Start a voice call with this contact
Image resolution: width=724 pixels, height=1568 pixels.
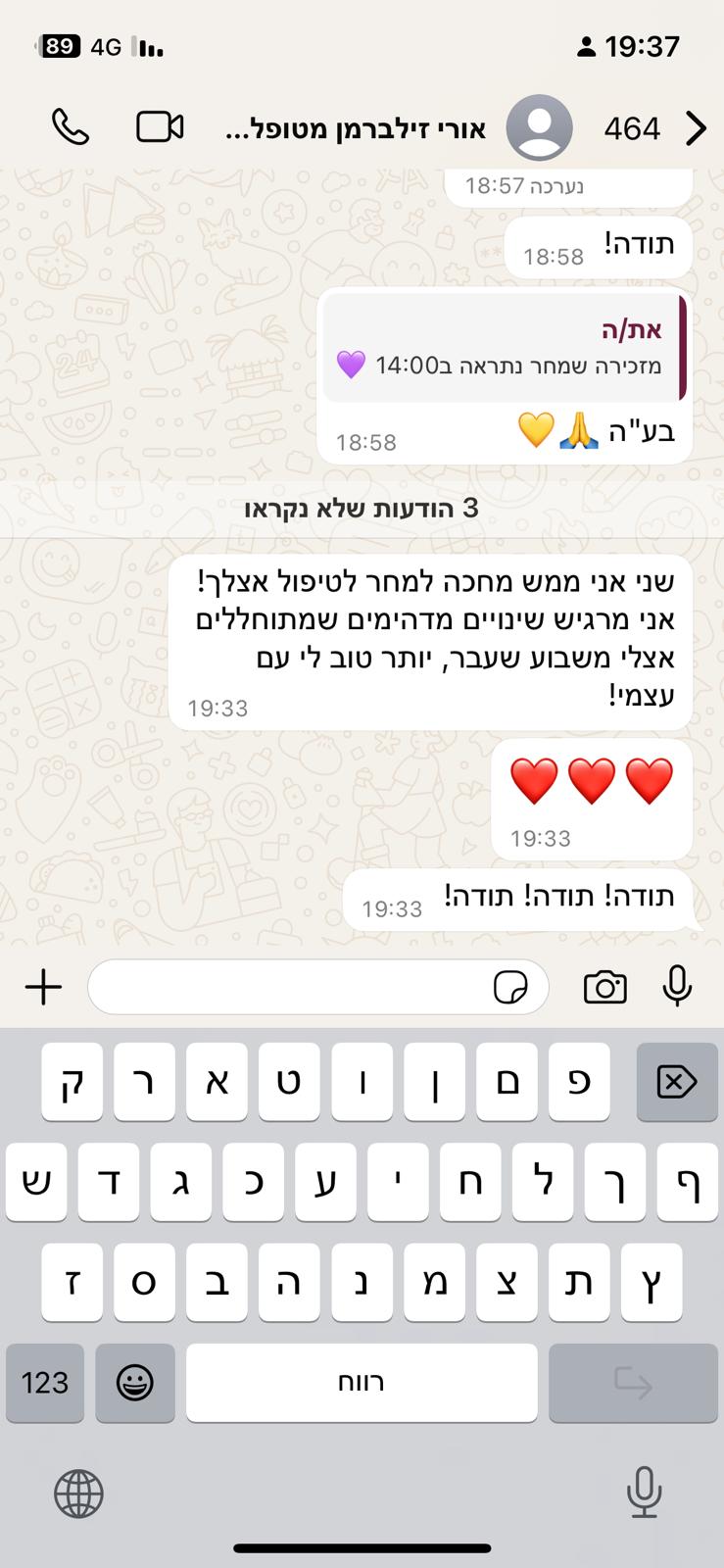click(x=70, y=127)
